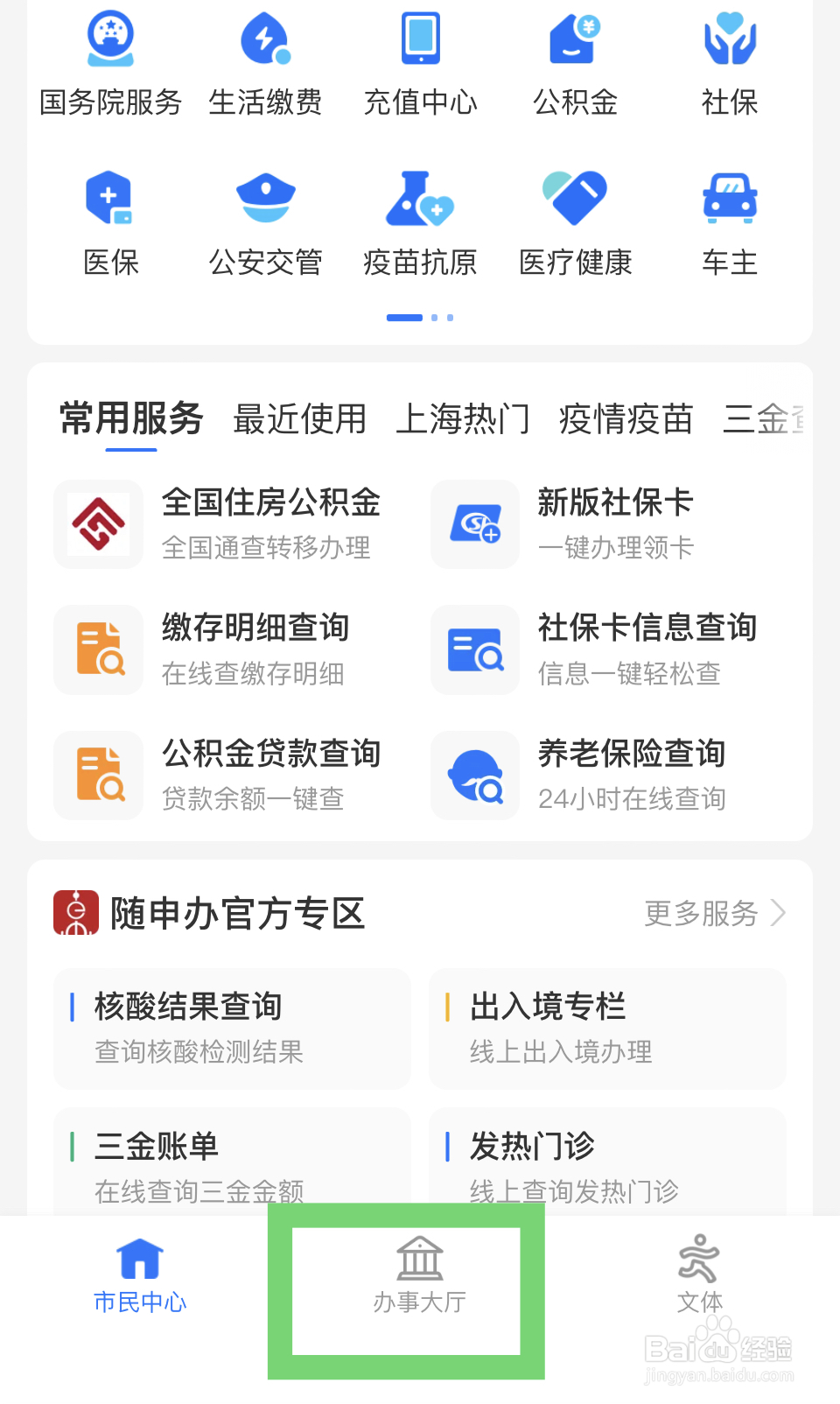
Task: Tap 更多服务 link
Action: [715, 913]
